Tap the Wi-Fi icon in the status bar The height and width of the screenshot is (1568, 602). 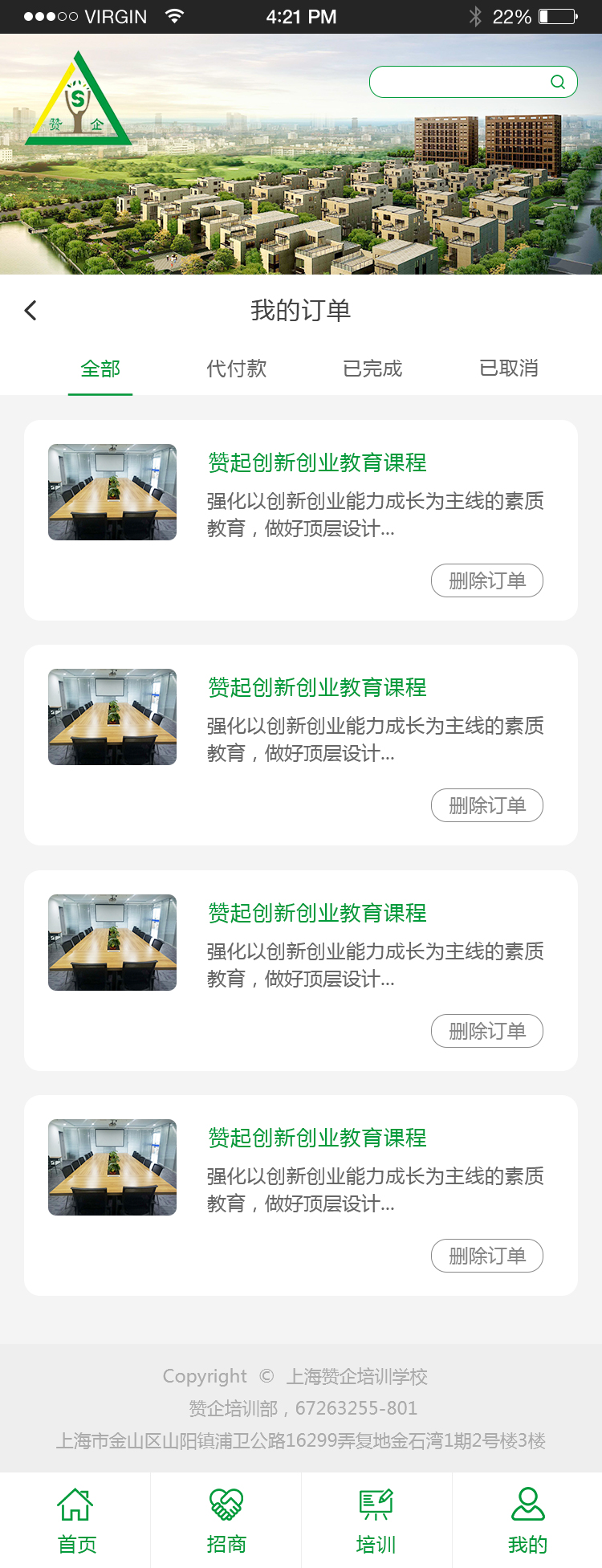point(175,15)
